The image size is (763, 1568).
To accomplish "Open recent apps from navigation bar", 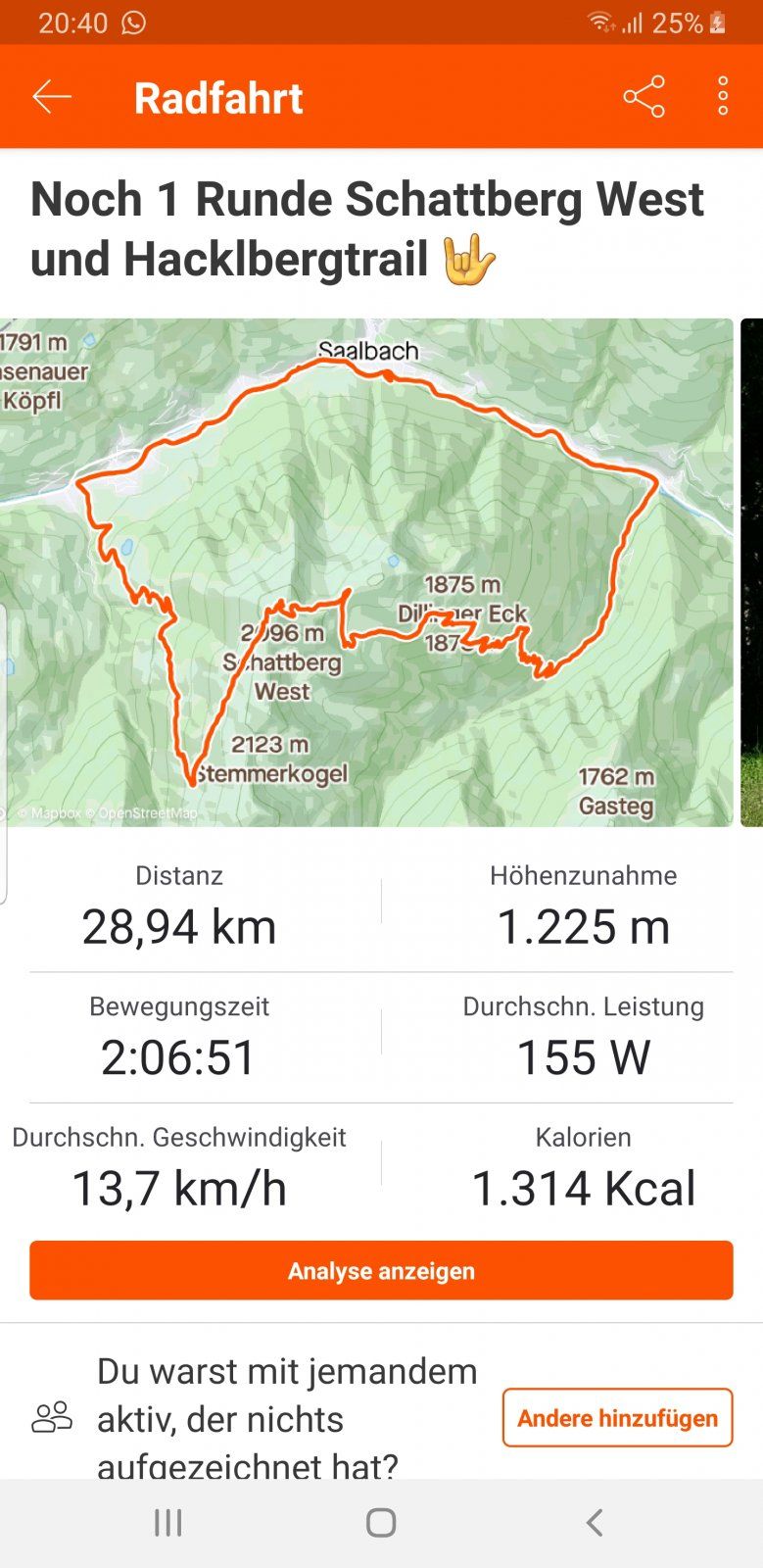I will (x=168, y=1522).
